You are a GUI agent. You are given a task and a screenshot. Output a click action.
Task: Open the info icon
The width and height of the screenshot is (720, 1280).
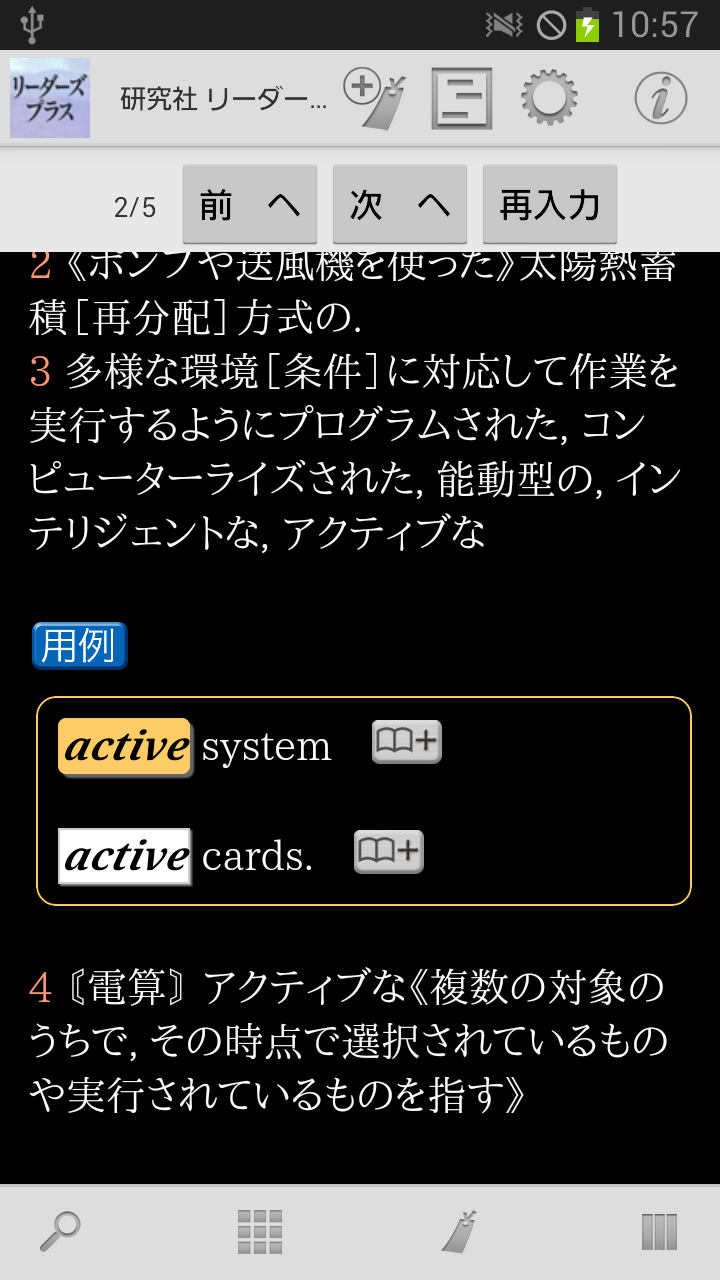tap(660, 99)
